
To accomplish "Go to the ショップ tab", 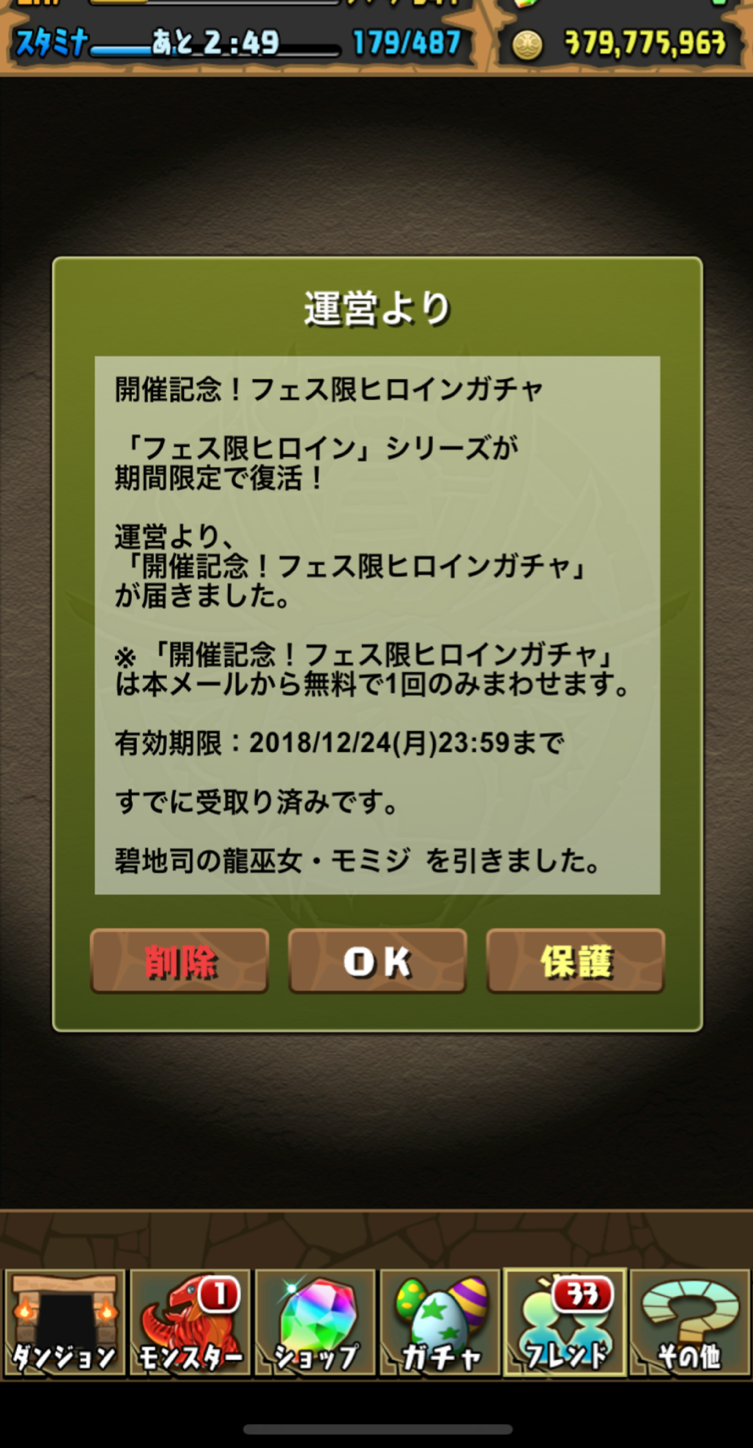I will pos(315,1323).
